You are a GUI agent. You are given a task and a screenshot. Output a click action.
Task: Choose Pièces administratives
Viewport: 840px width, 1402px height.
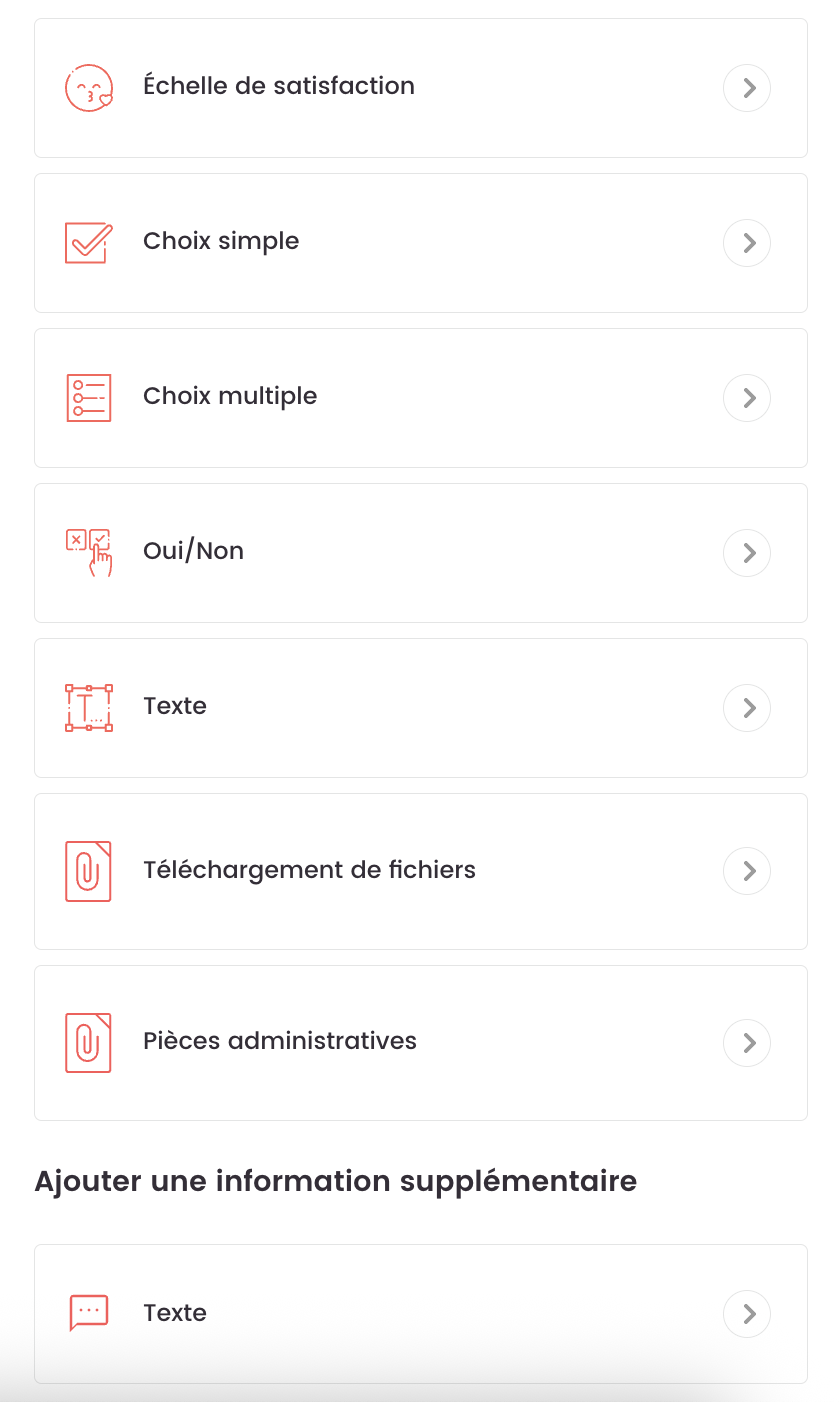point(420,1043)
